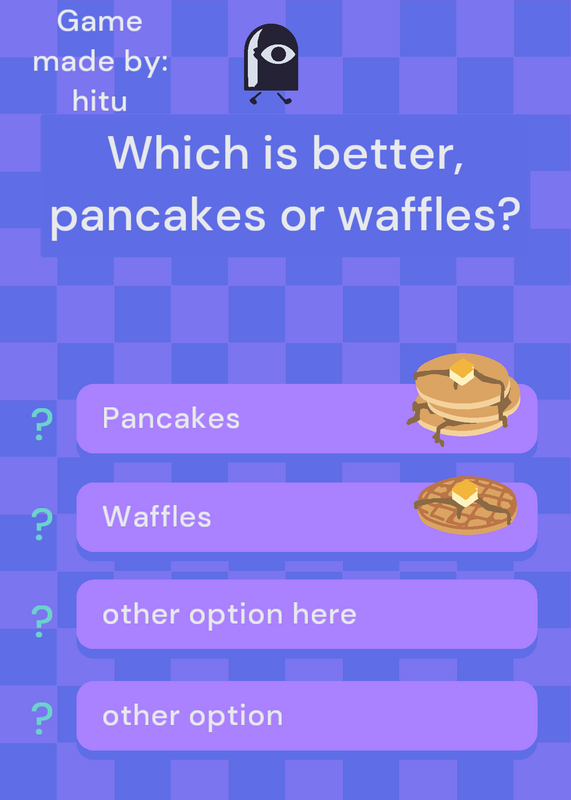Choose the Waffles answer
The height and width of the screenshot is (800, 571).
click(x=307, y=517)
